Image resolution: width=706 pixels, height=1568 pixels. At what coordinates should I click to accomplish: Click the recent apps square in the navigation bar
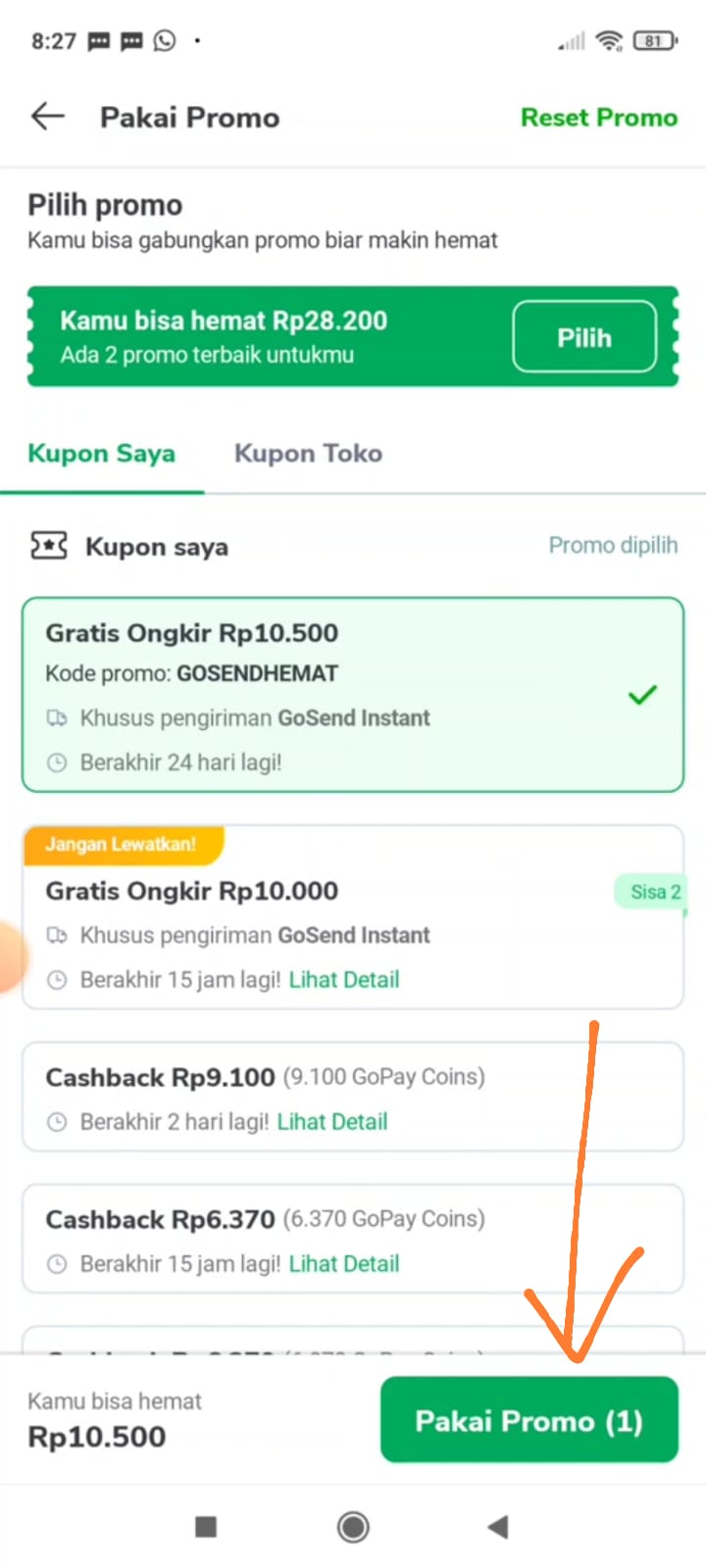(206, 1527)
